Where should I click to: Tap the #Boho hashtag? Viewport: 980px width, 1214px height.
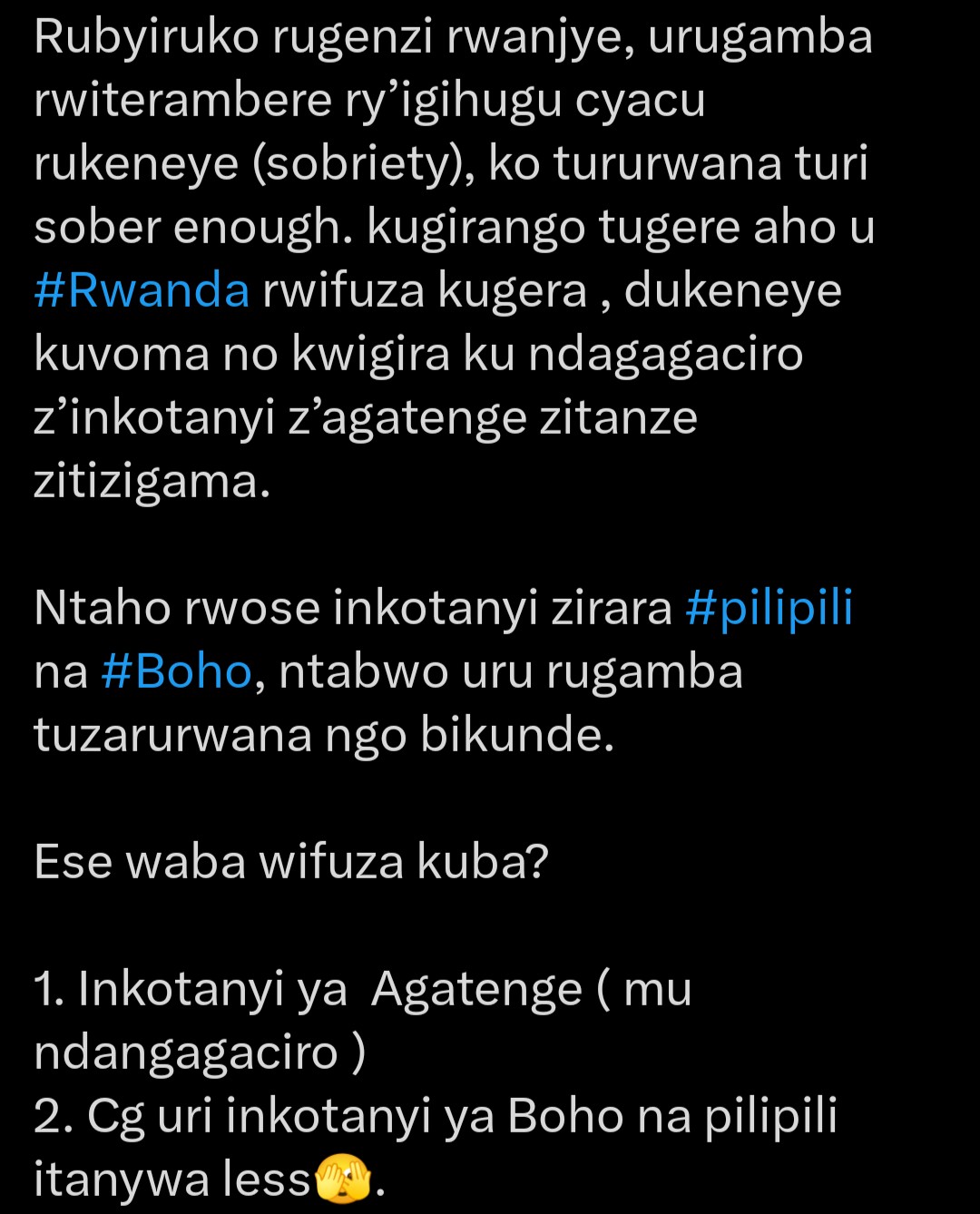point(177,672)
